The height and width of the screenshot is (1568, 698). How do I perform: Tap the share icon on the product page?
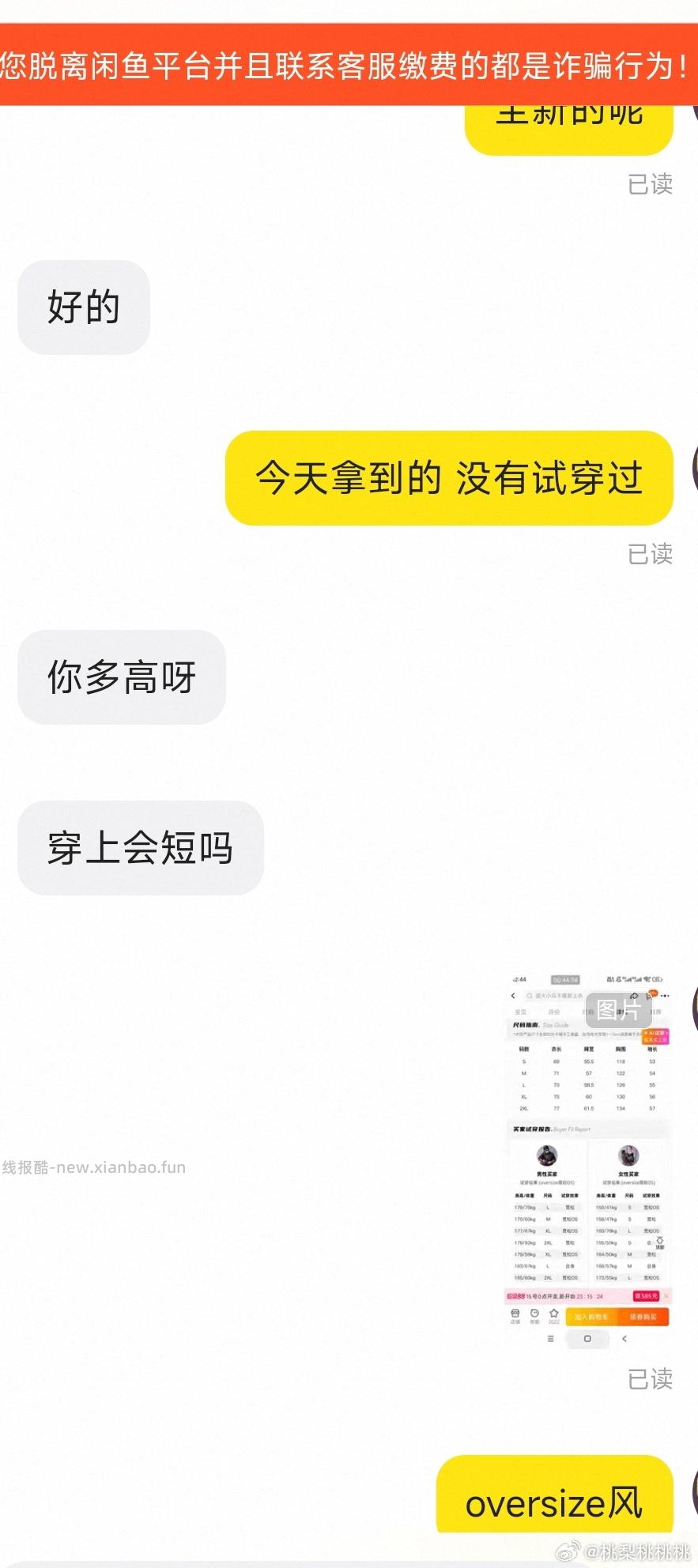634,995
